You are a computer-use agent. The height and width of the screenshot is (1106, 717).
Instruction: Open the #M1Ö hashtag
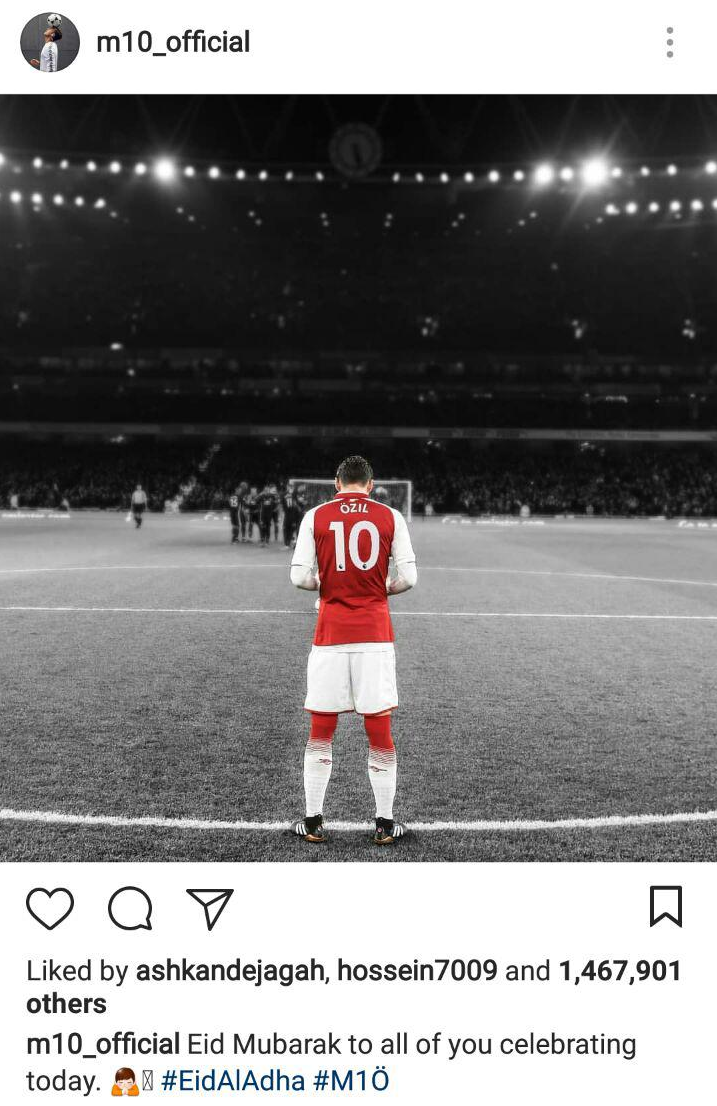[x=356, y=1081]
